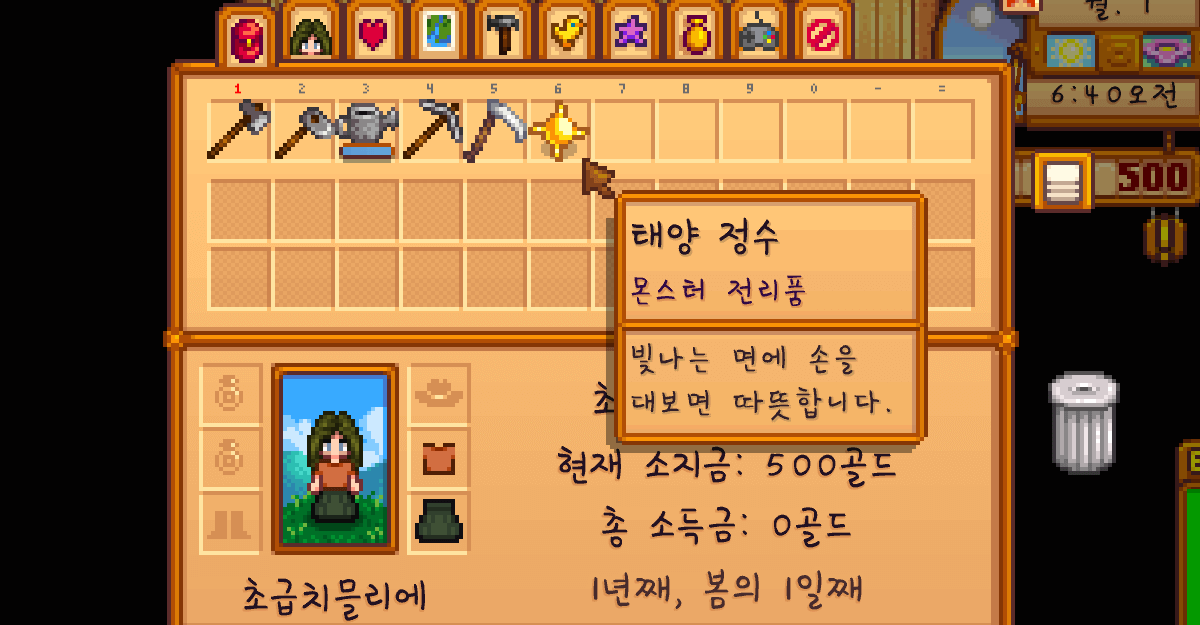Select the hoe in inventory slot 2
Image resolution: width=1200 pixels, height=625 pixels.
point(303,131)
